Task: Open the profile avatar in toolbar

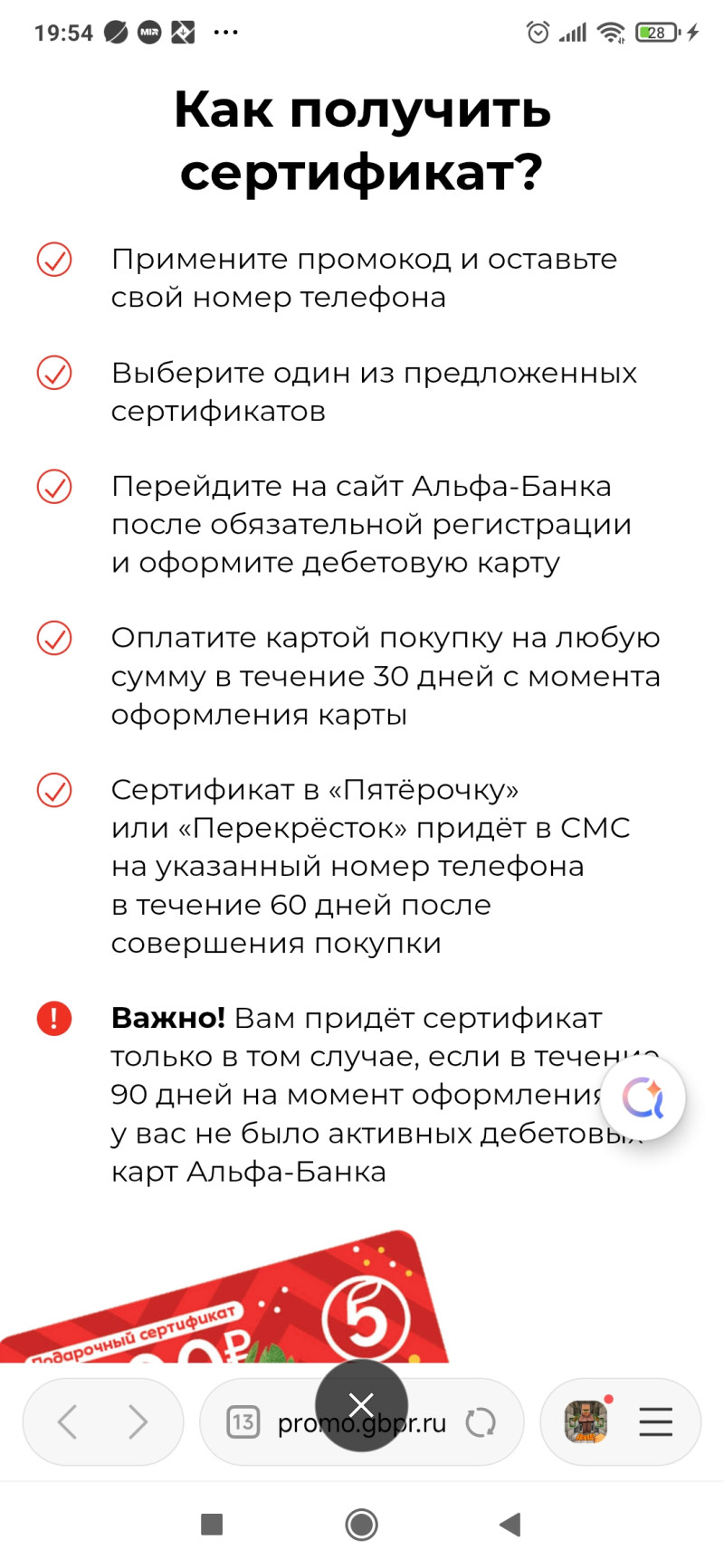Action: (x=586, y=1421)
